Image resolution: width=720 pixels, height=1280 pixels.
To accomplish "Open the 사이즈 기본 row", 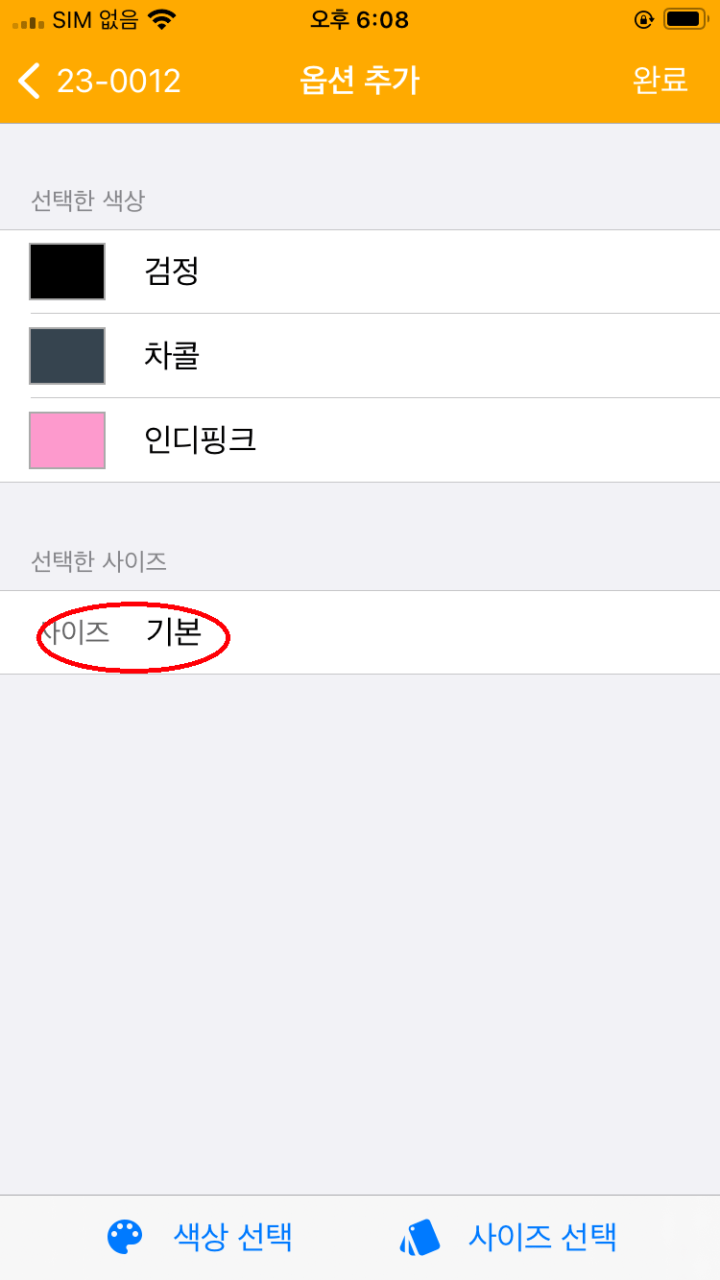I will click(x=360, y=633).
